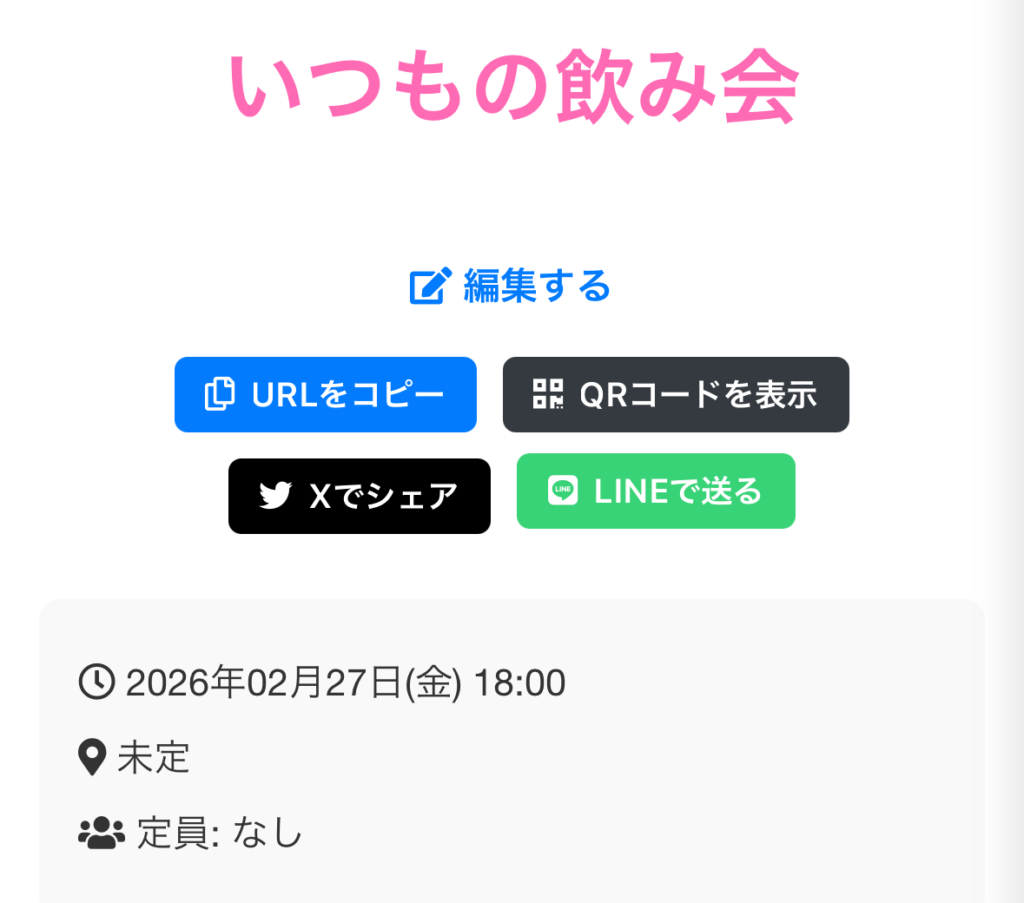Send the event via LINE
The image size is (1024, 903).
coord(655,491)
